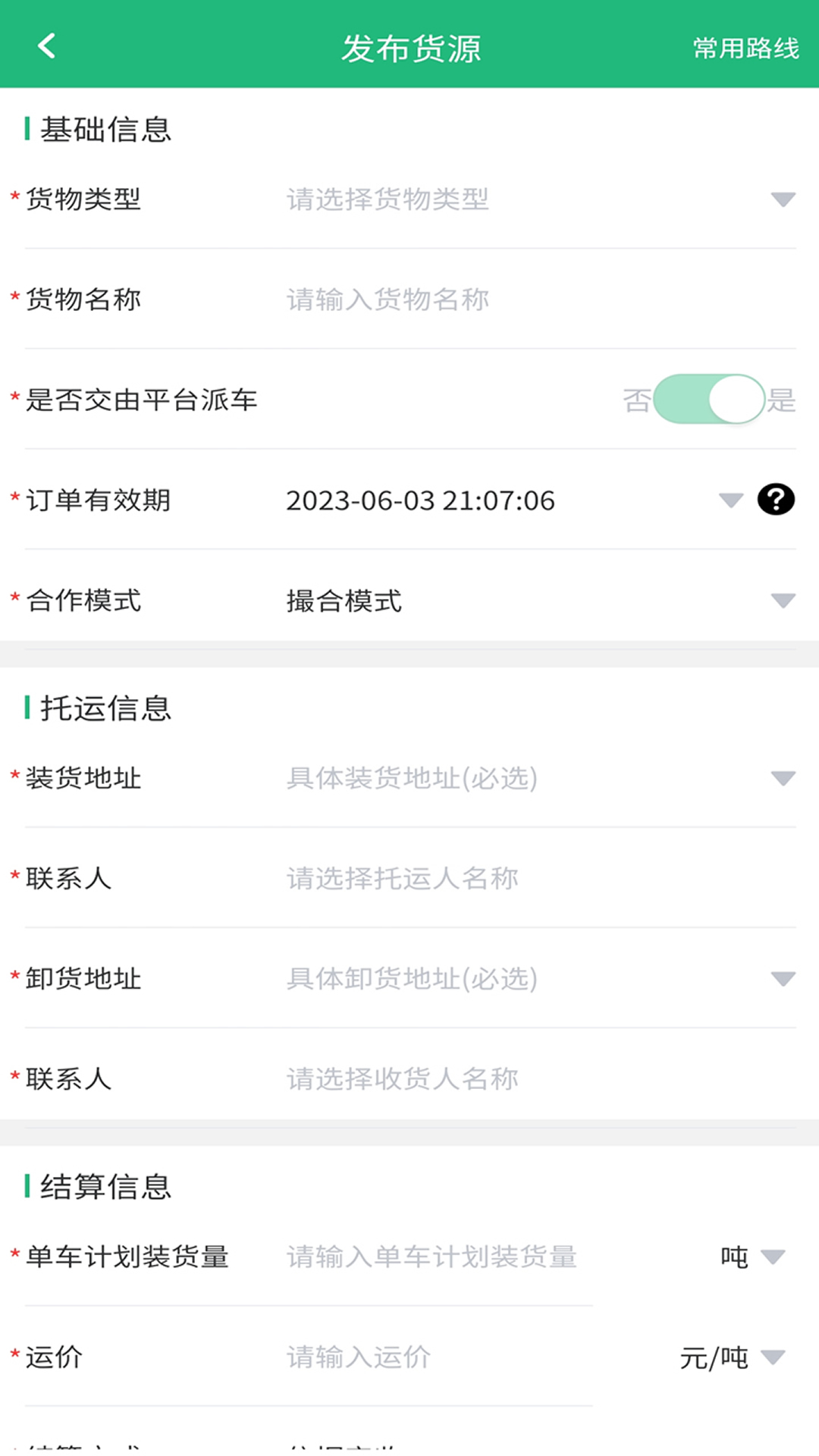Image resolution: width=819 pixels, height=1456 pixels.
Task: Go back using the top-left arrow
Action: (47, 46)
